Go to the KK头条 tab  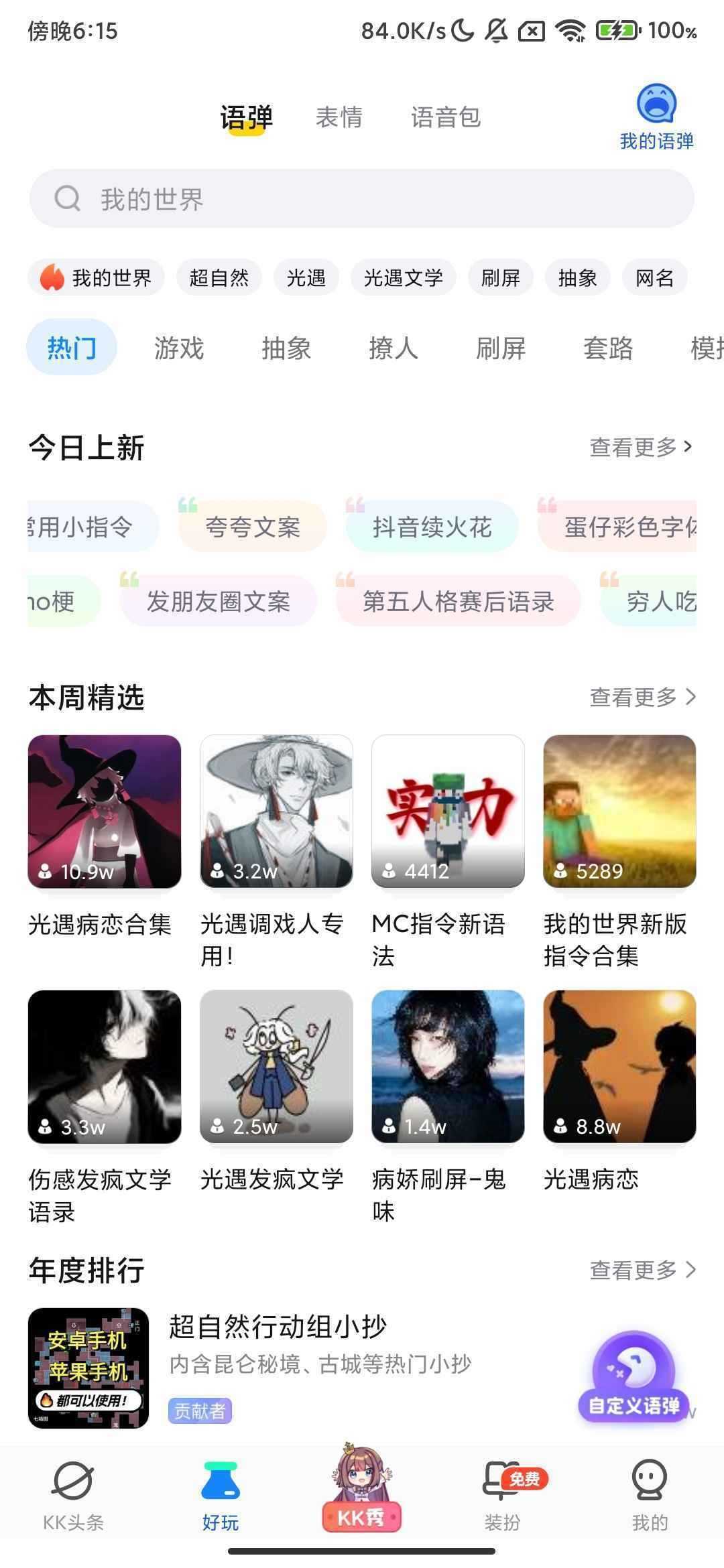point(73,1494)
